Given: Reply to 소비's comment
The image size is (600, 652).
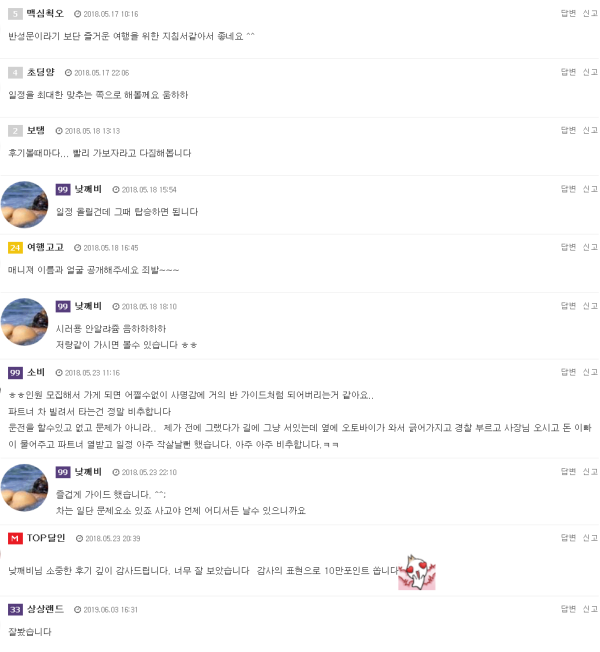Looking at the screenshot, I should pyautogui.click(x=567, y=372).
